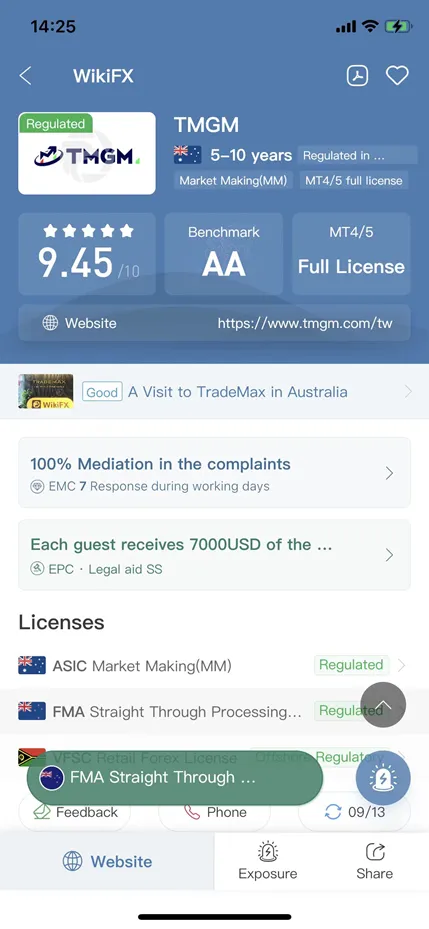Open 100% Mediation in the complaints card
The height and width of the screenshot is (929, 429).
[x=214, y=473]
